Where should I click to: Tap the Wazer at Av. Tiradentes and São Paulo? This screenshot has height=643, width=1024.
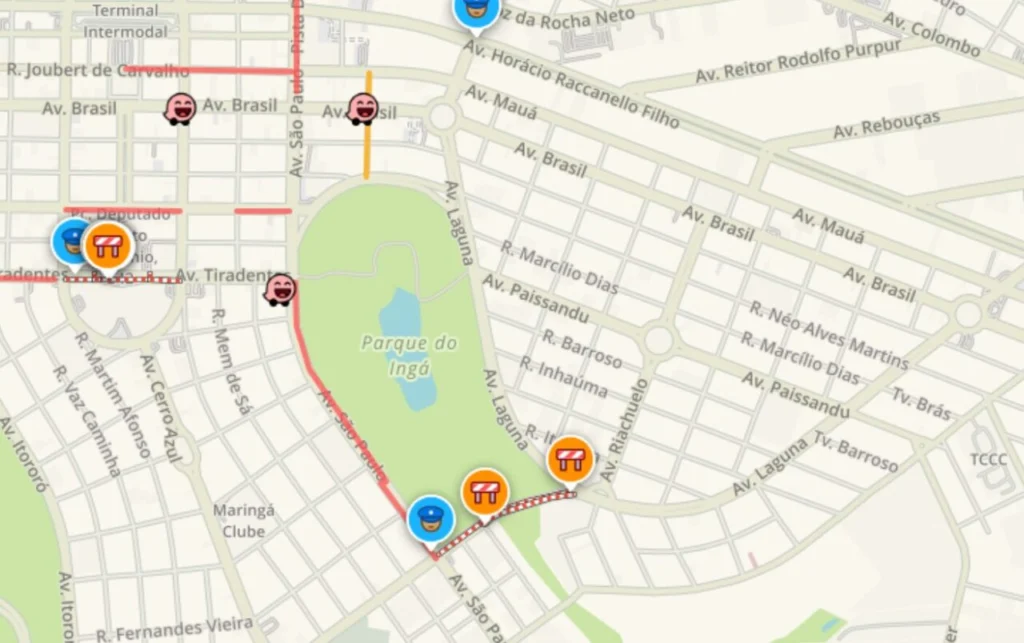click(x=280, y=290)
